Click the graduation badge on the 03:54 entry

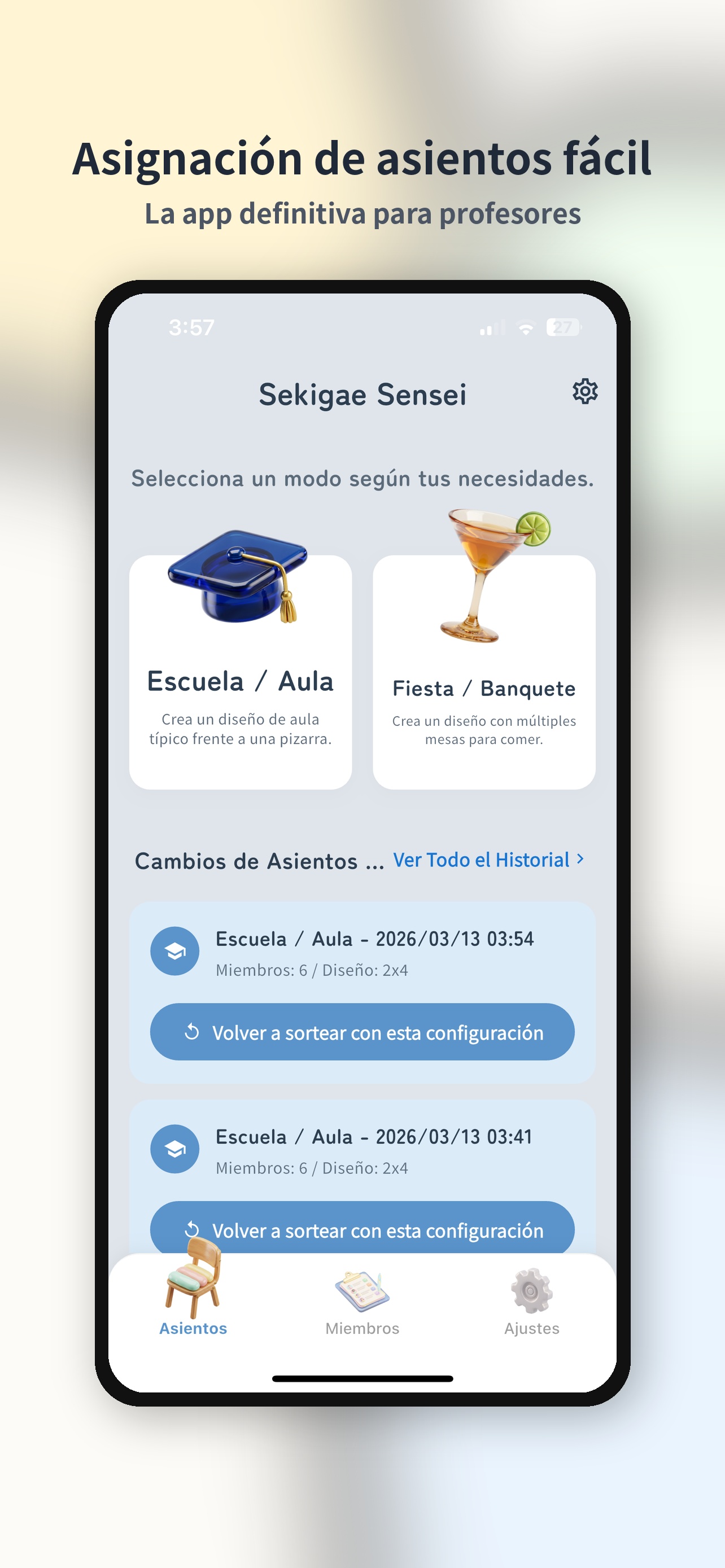[174, 952]
